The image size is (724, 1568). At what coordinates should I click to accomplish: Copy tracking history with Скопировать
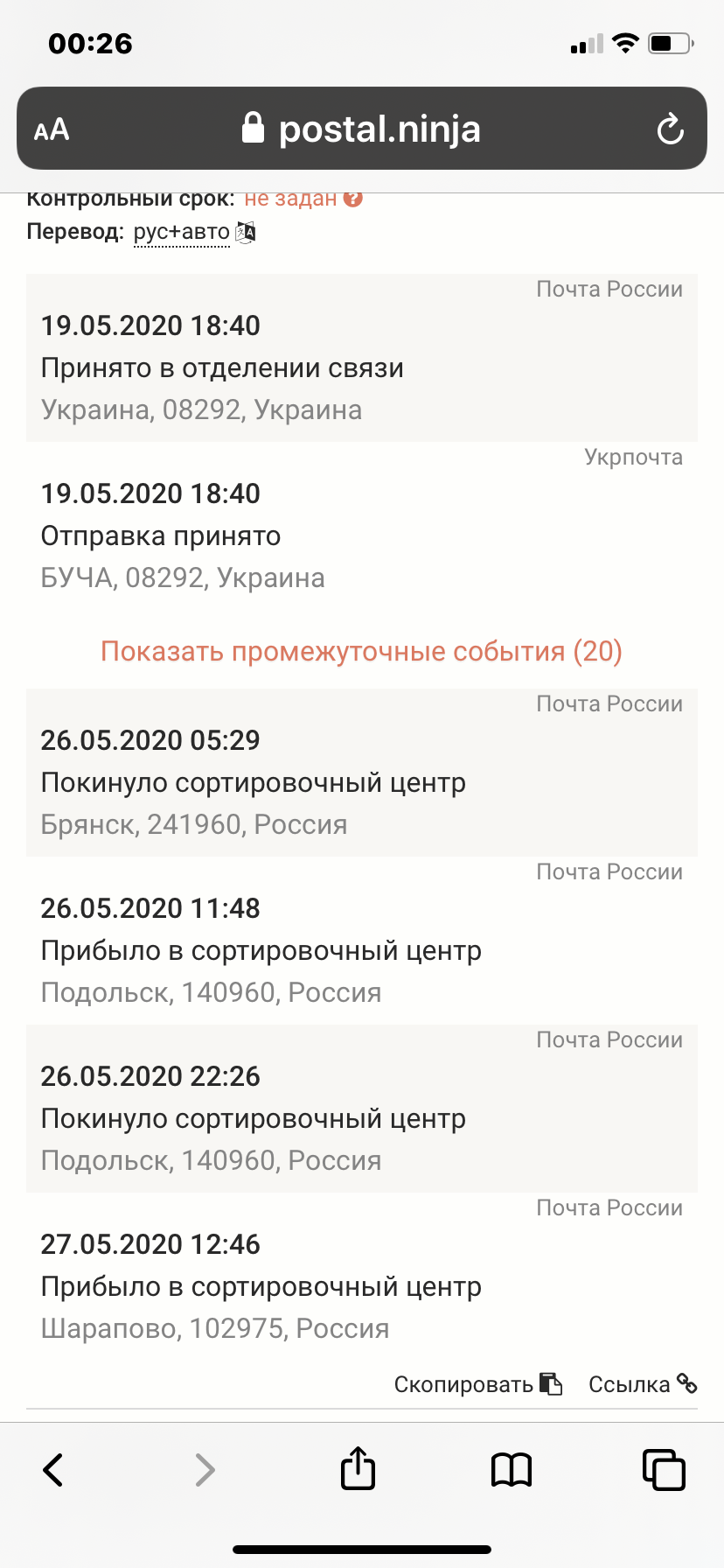[x=463, y=1383]
